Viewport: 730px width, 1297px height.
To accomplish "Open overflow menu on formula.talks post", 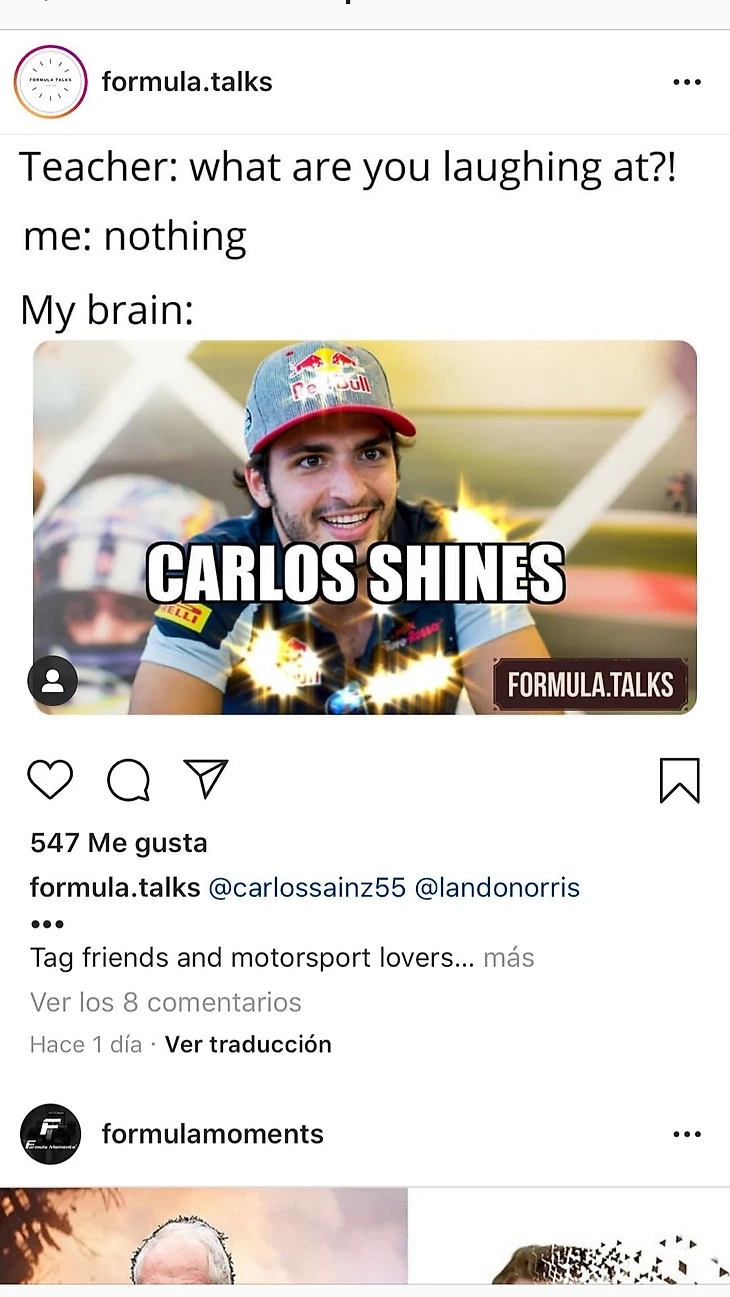I will pyautogui.click(x=687, y=82).
